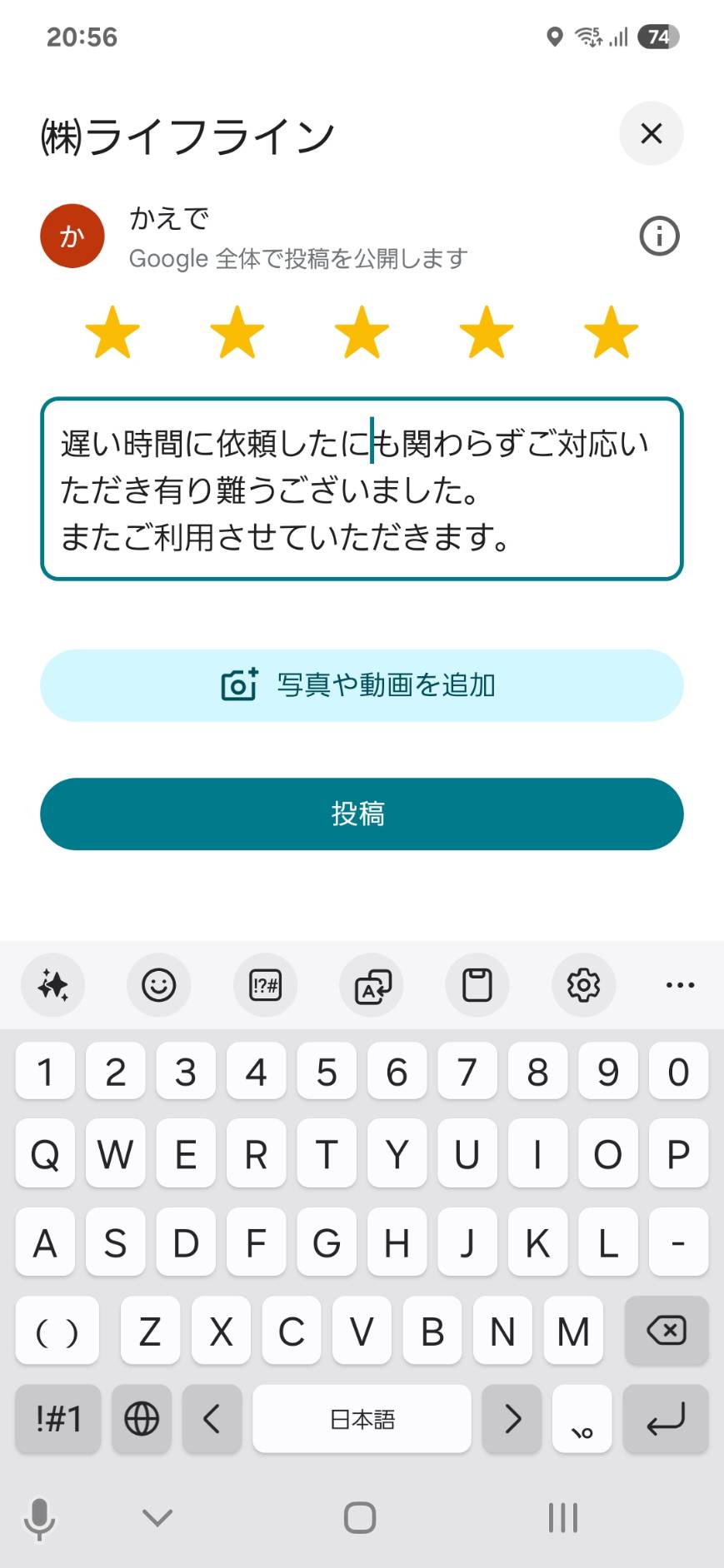Add photos or videos with 写真や動画を追加

(362, 685)
